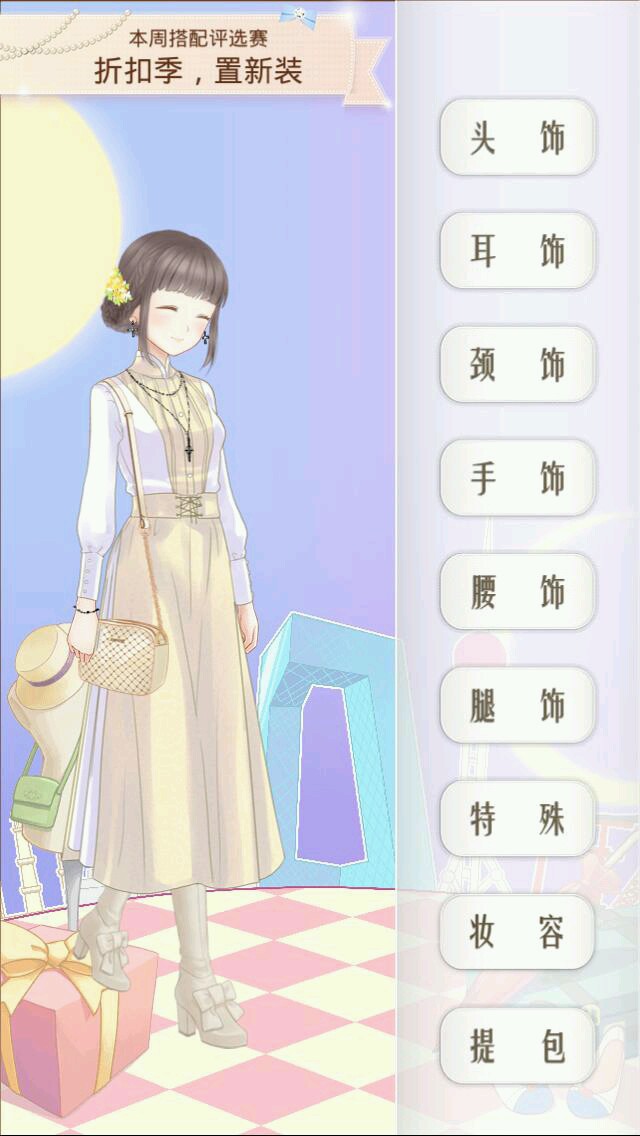Open the 特殊 special items category

518,819
